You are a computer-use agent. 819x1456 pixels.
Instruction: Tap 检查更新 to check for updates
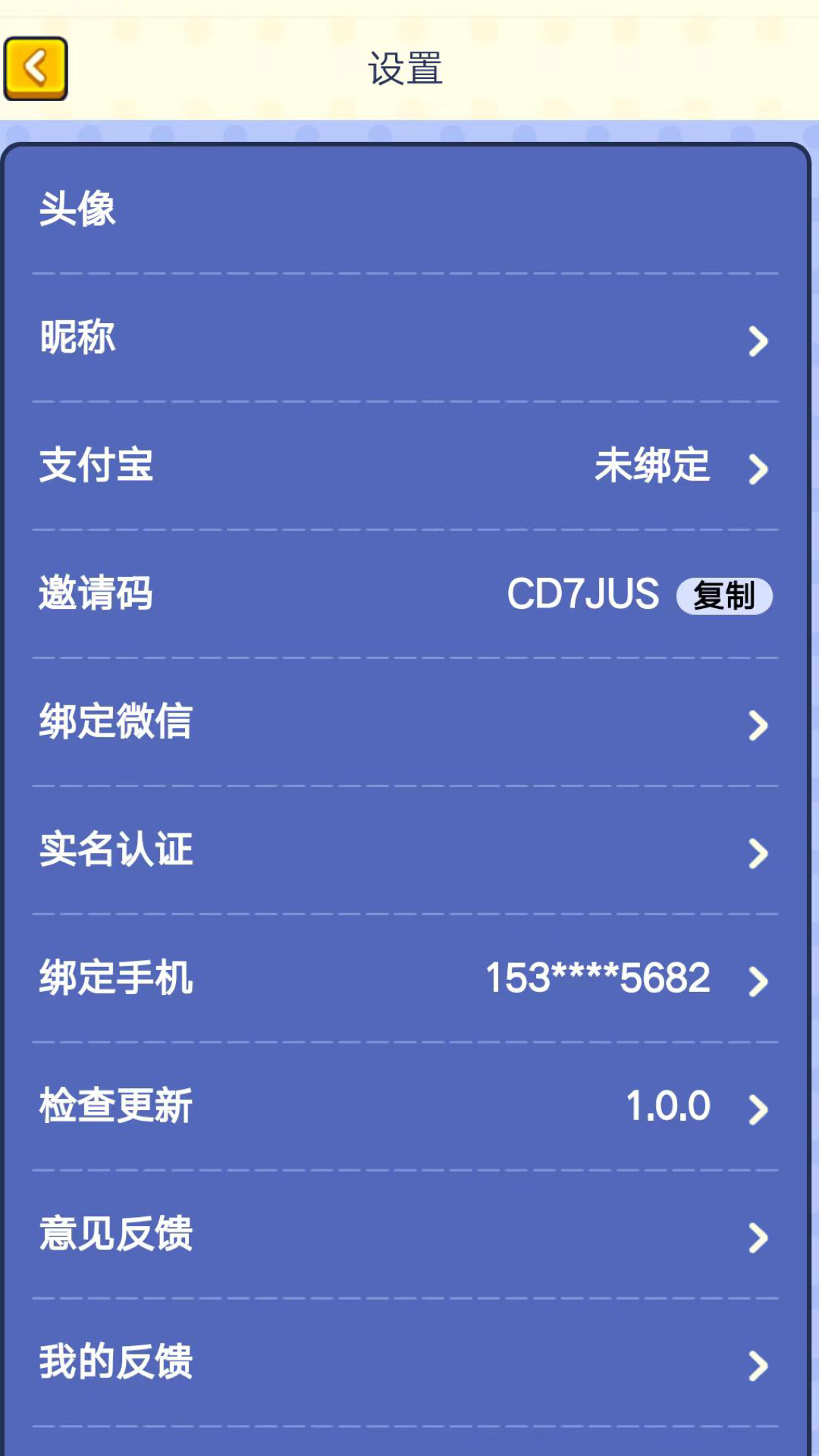click(x=405, y=1107)
